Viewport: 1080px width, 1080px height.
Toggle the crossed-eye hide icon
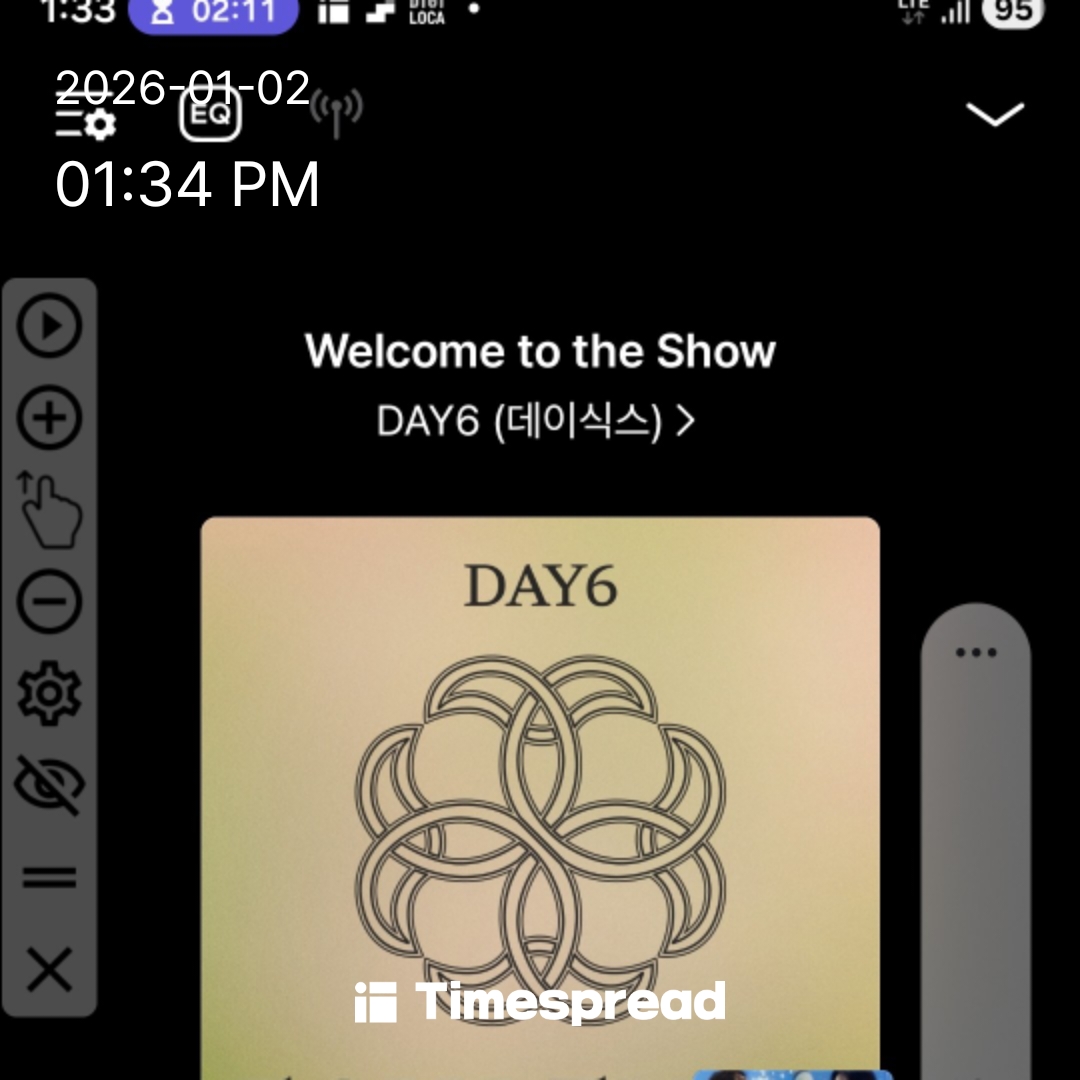(50, 786)
